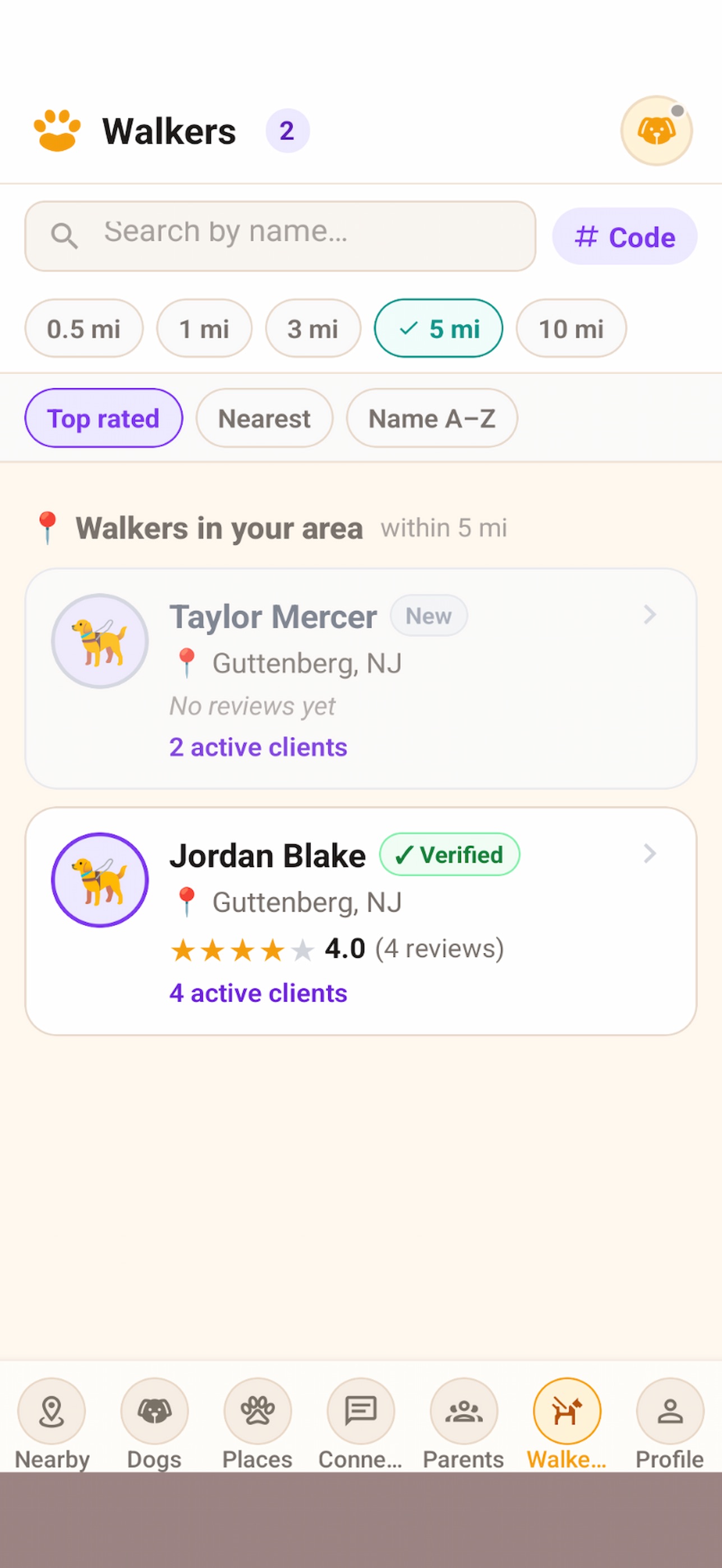Sort by Nearest walkers

click(264, 418)
